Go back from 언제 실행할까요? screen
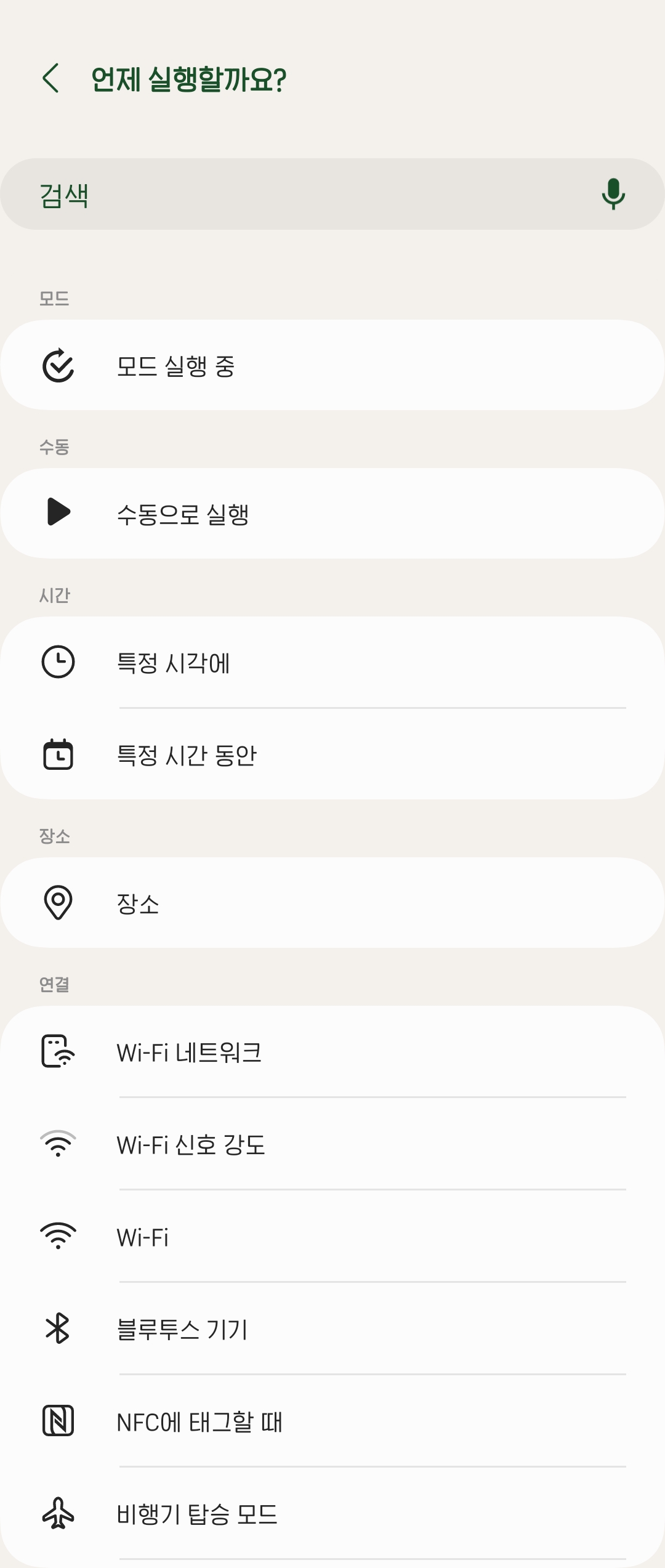The height and width of the screenshot is (1568, 665). pyautogui.click(x=52, y=78)
